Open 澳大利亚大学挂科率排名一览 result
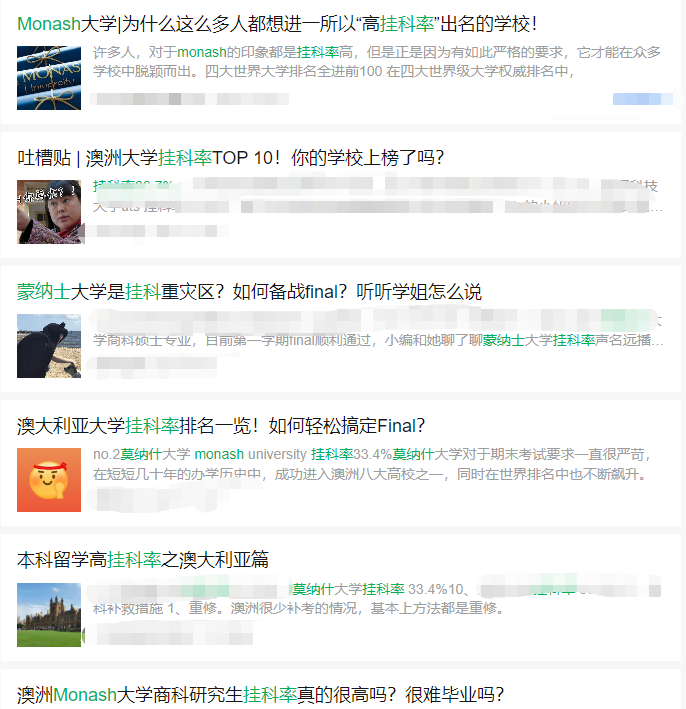 click(x=221, y=425)
